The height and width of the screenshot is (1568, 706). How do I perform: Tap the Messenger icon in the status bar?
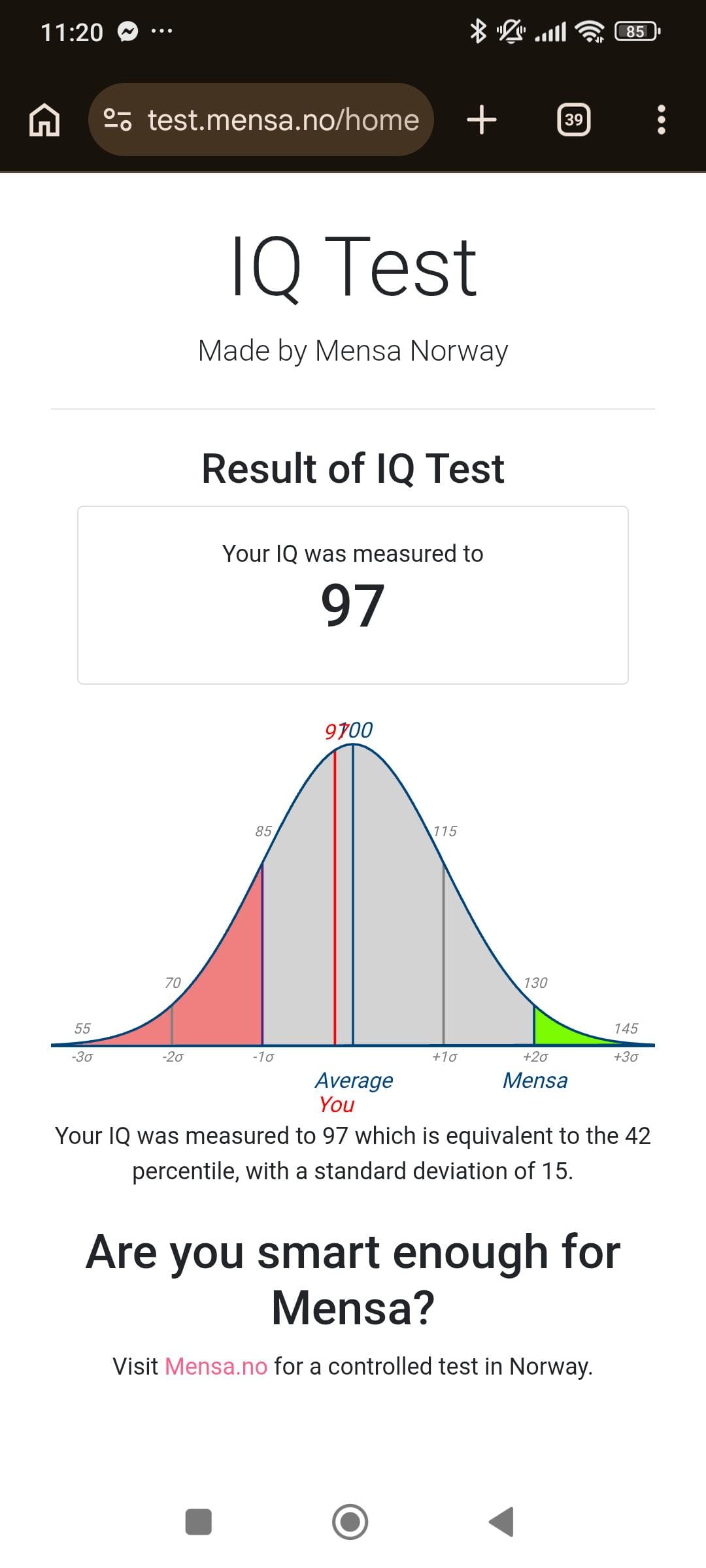click(127, 31)
